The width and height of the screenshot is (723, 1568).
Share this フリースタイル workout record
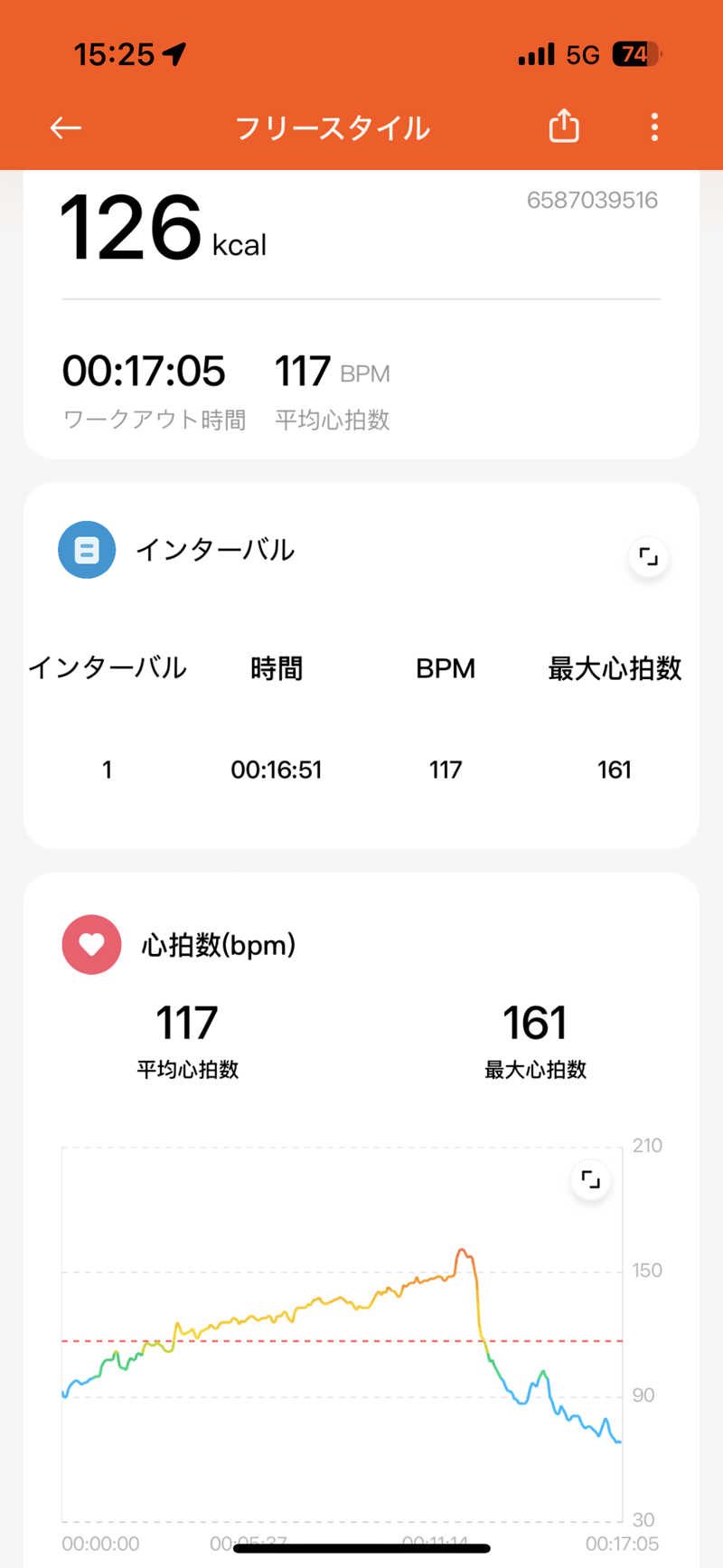tap(564, 127)
